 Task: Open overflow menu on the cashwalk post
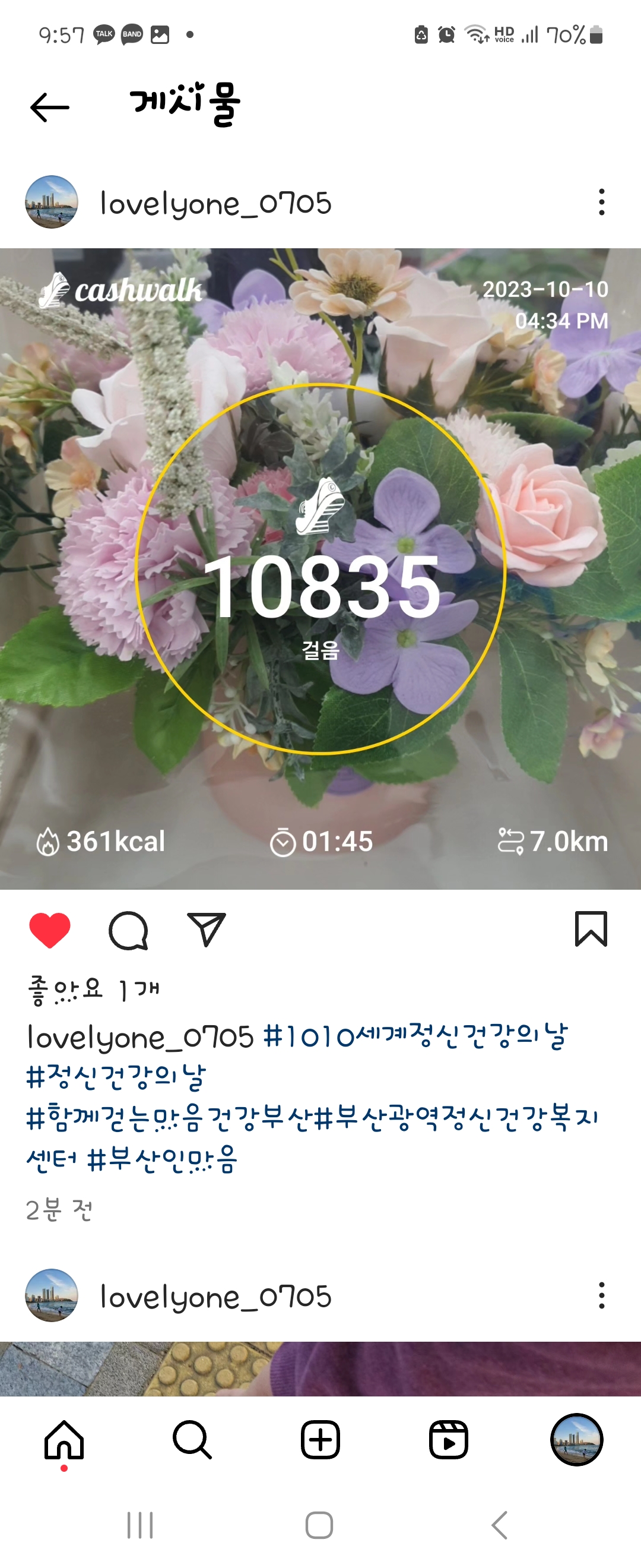point(601,202)
